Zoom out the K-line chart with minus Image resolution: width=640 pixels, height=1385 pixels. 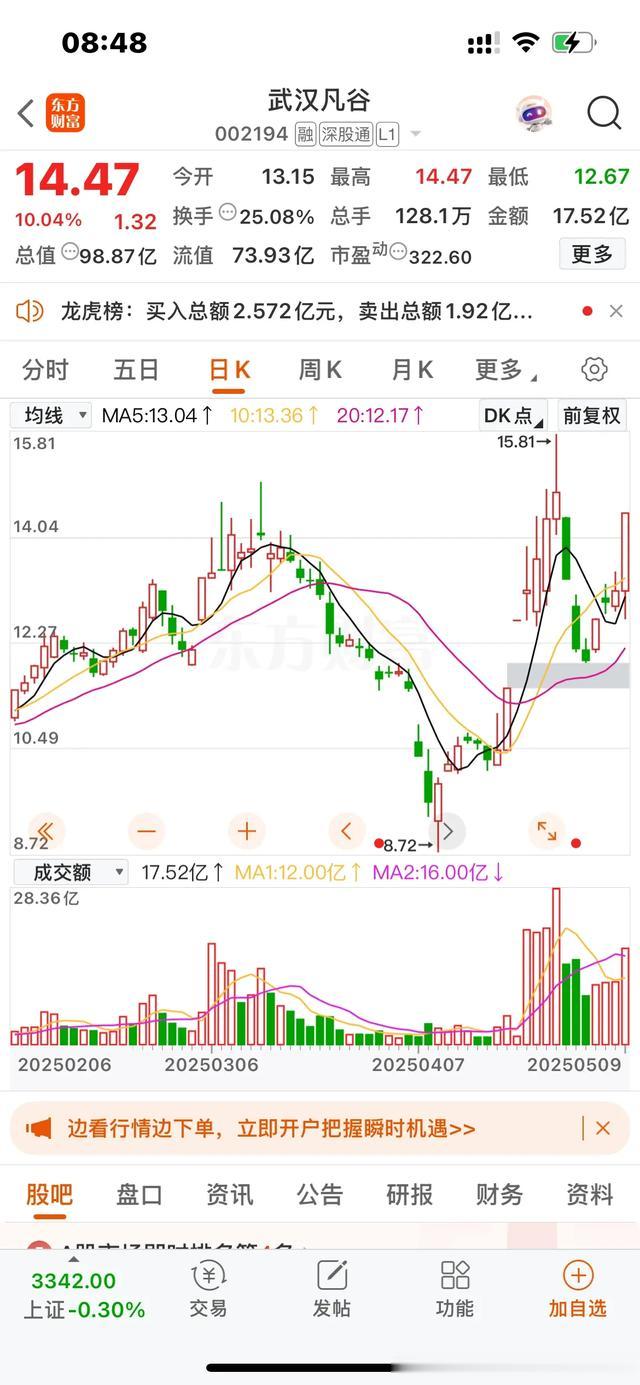147,831
